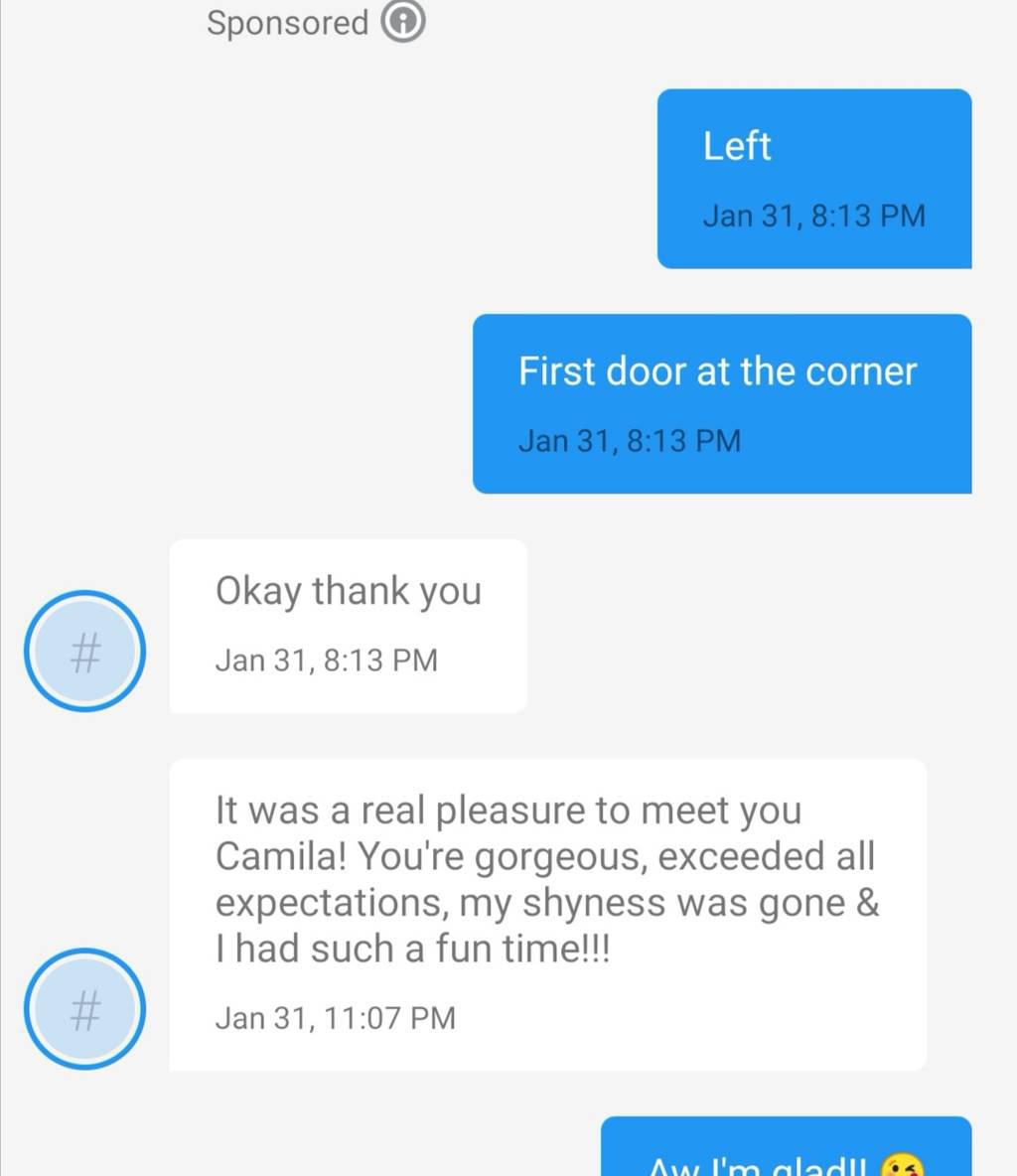The width and height of the screenshot is (1017, 1176).
Task: Open contact avatar beside "Okay thank you"
Action: point(85,652)
